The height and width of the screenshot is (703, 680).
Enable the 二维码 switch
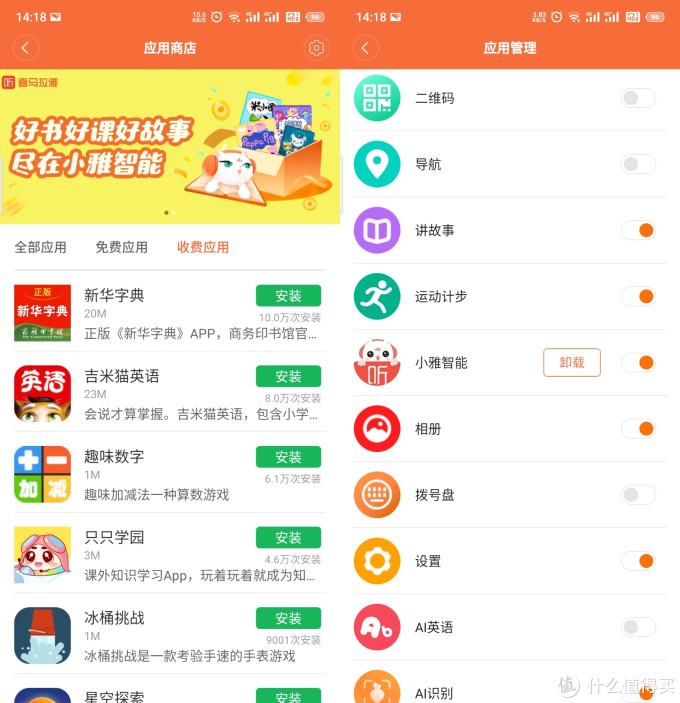coord(638,98)
